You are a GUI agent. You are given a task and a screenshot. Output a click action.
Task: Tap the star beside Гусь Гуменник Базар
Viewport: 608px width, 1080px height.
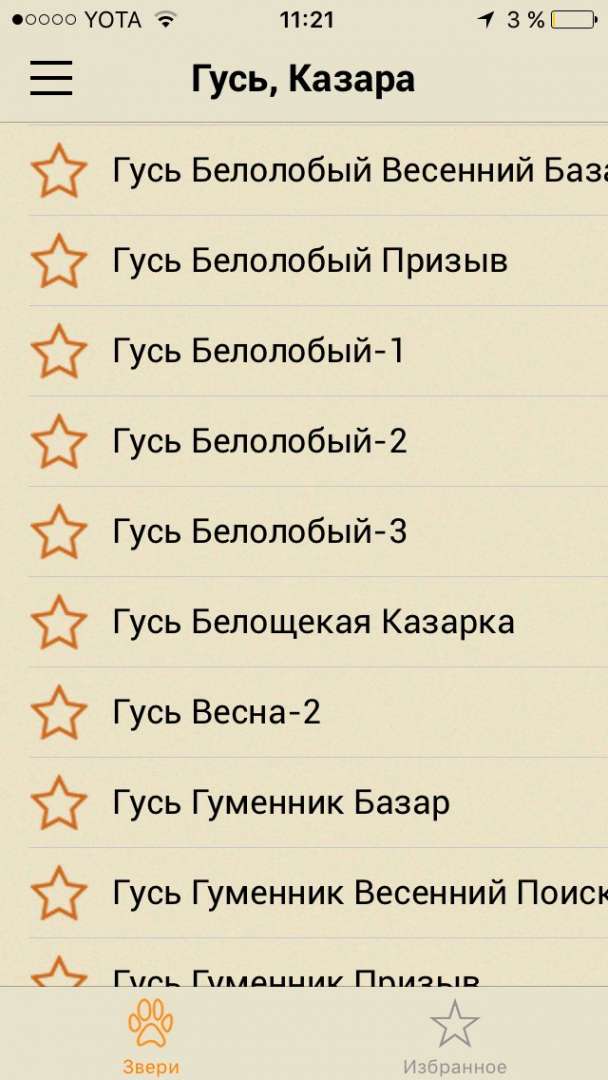pos(59,802)
